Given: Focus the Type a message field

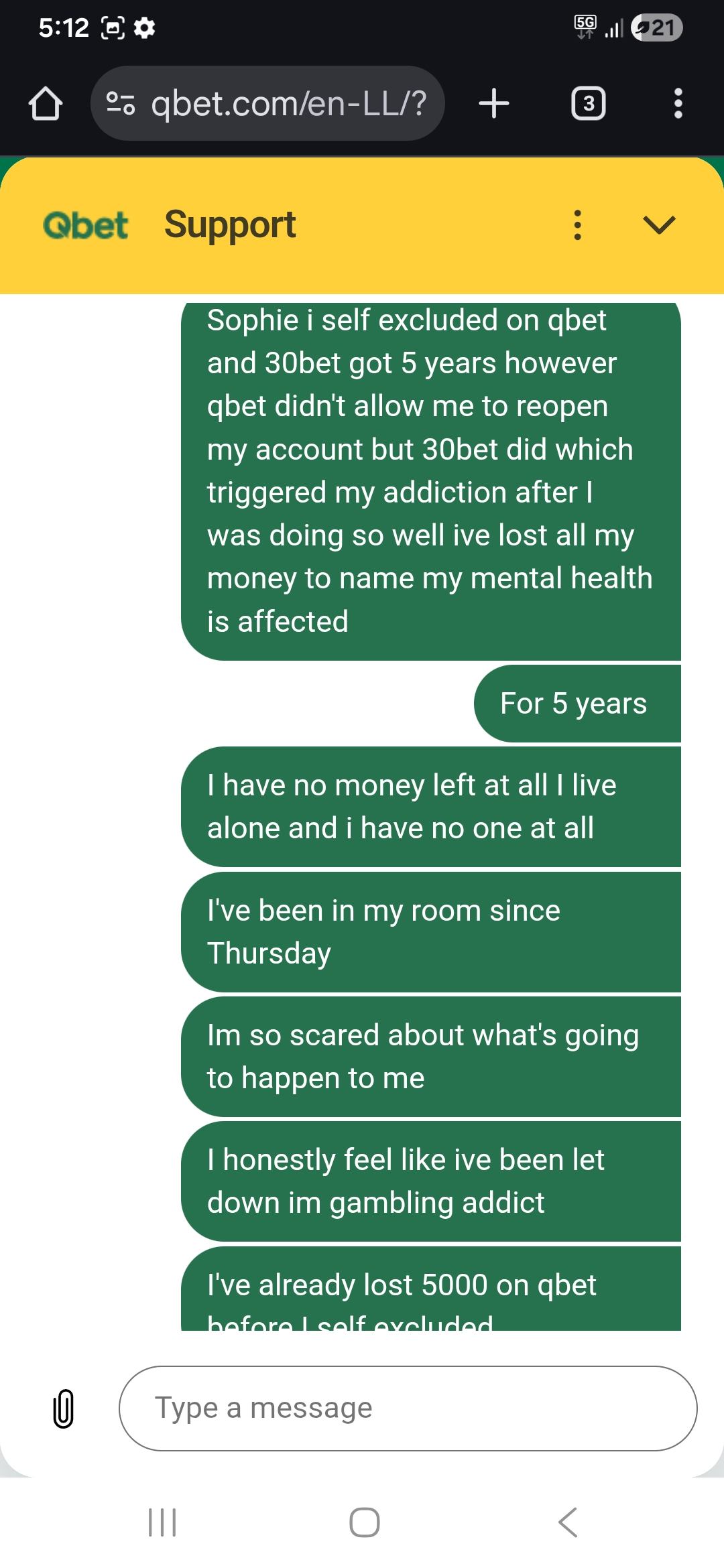Looking at the screenshot, I should point(408,1409).
